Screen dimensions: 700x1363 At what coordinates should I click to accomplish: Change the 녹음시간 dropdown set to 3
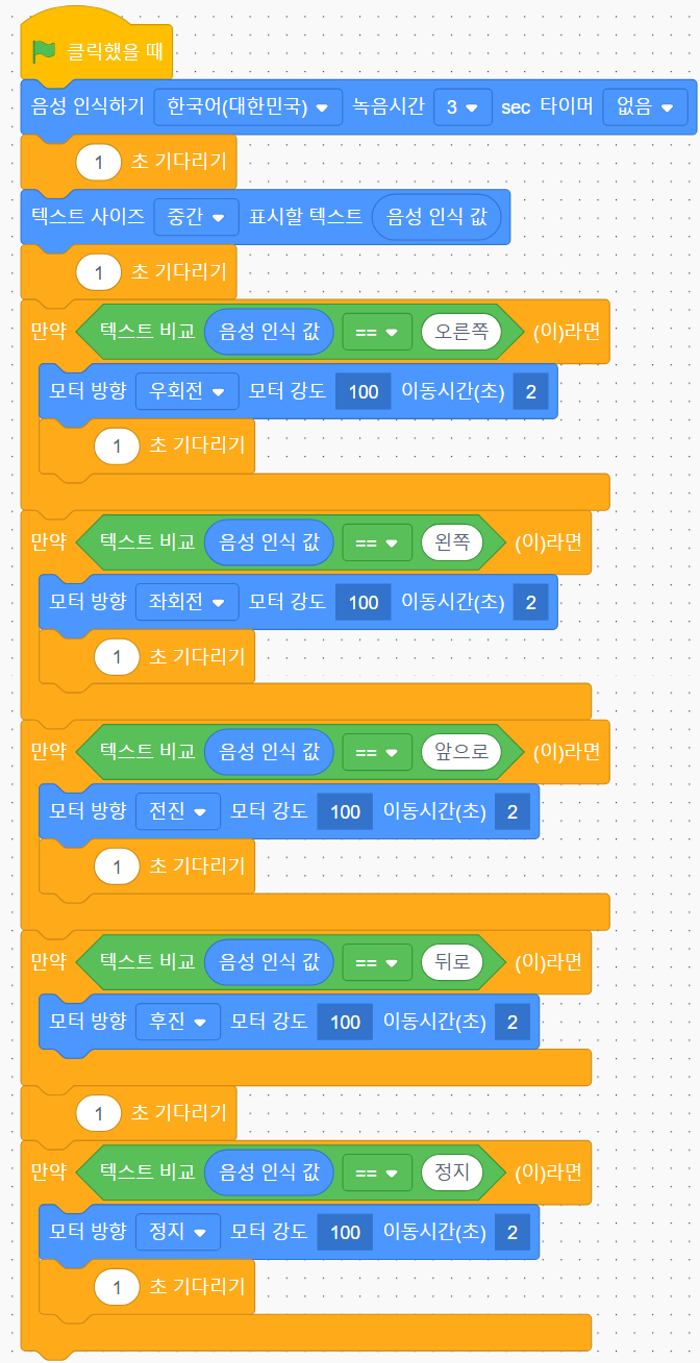click(x=462, y=107)
